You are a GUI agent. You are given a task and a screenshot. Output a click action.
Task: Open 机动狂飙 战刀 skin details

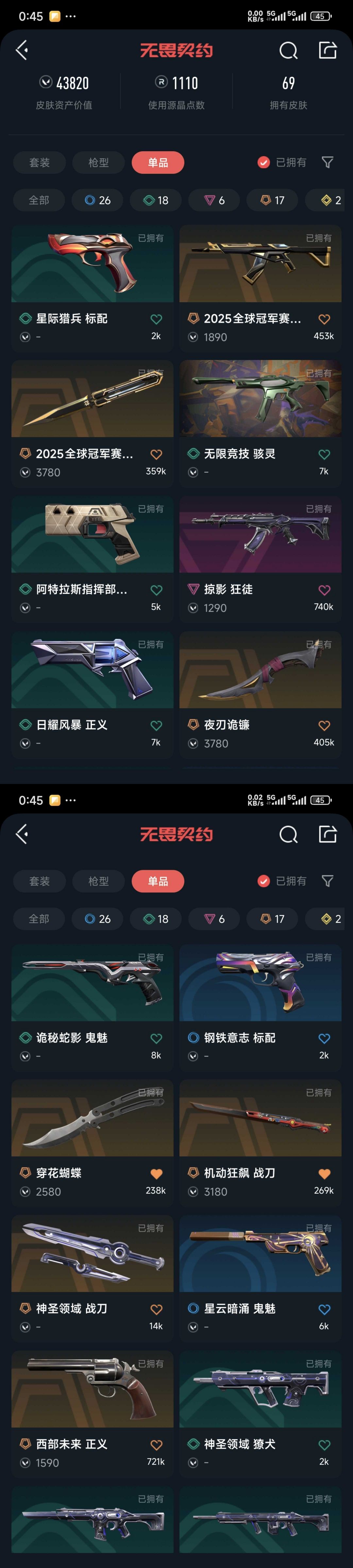pos(260,1118)
